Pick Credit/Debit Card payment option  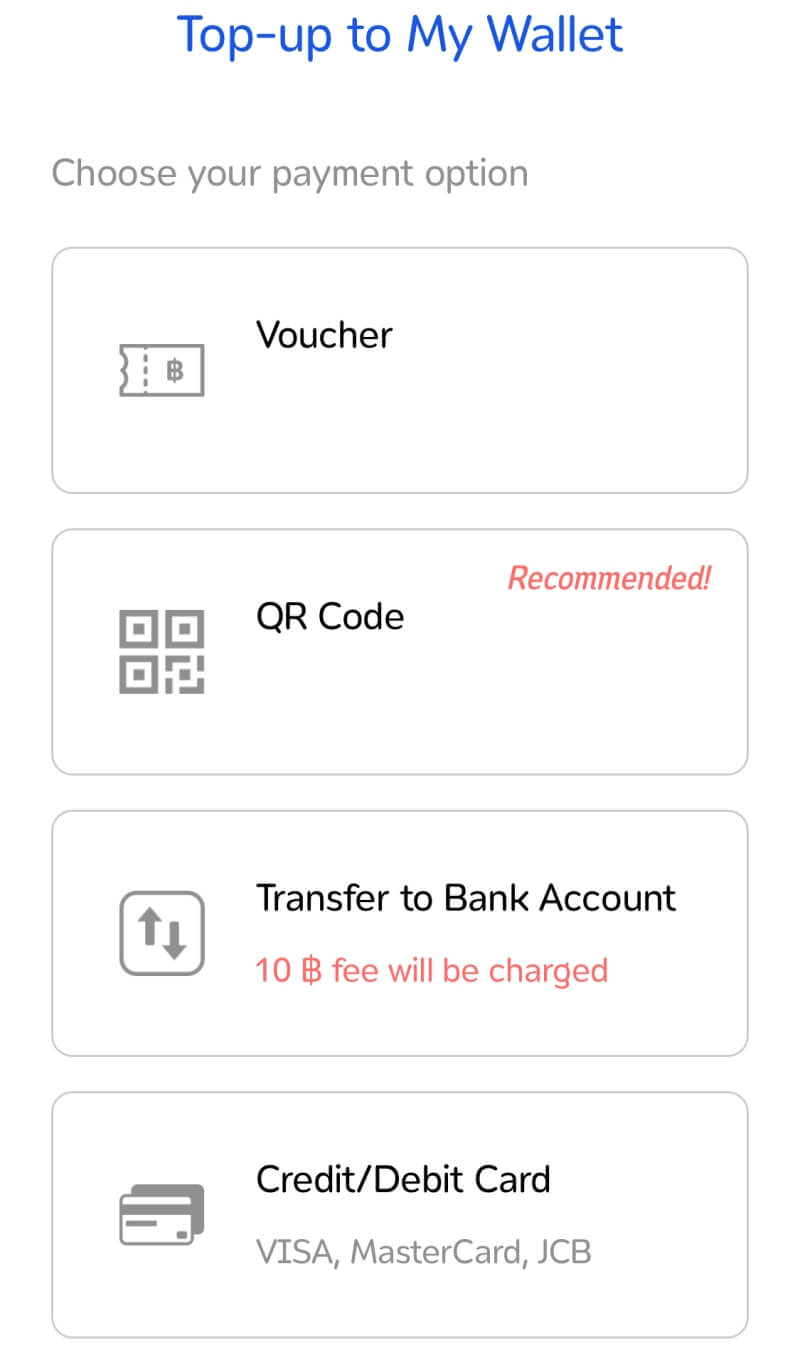pos(400,1214)
